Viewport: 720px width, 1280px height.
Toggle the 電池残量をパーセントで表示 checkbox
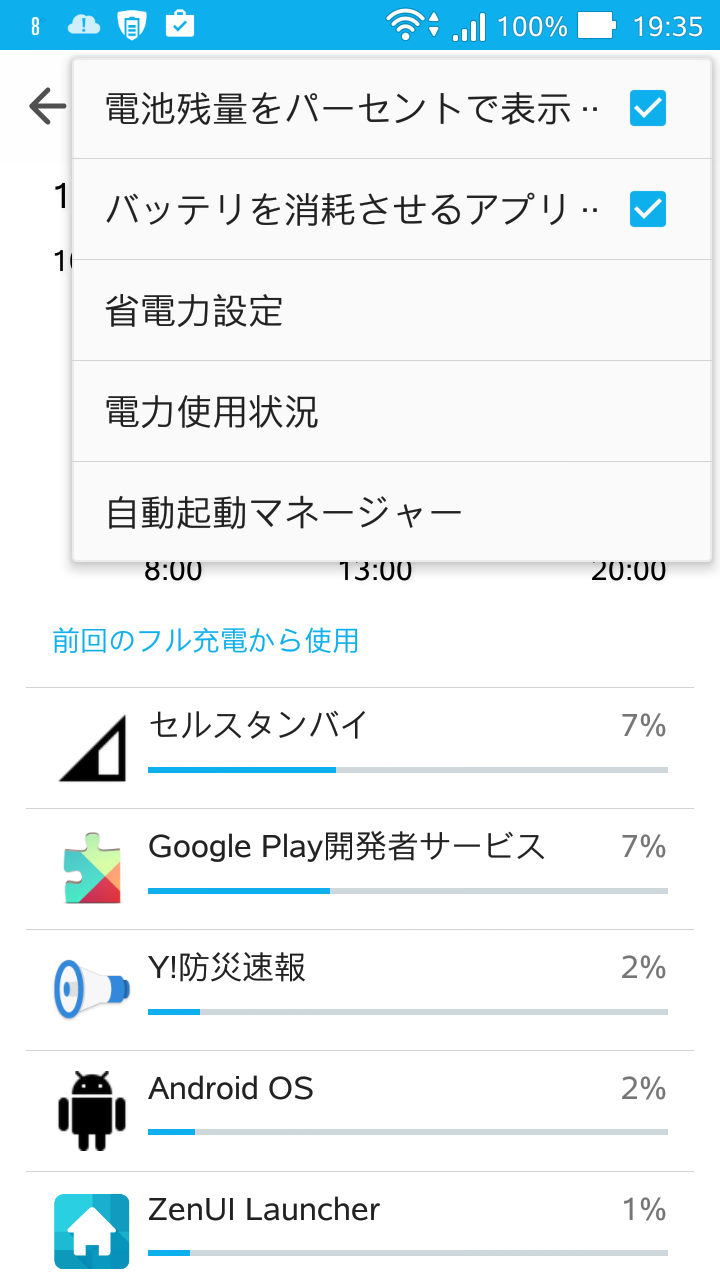647,108
